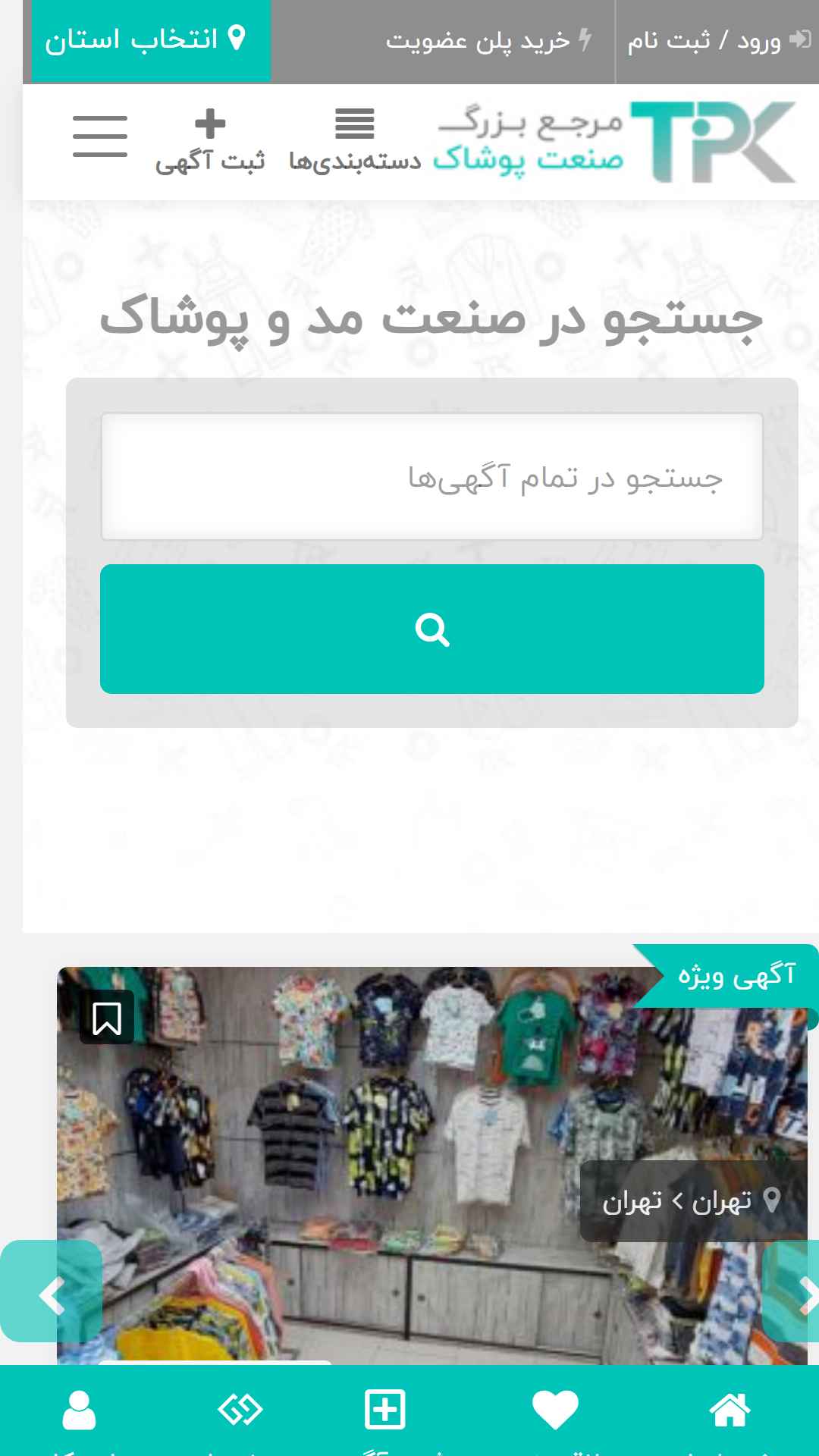The image size is (819, 1456).
Task: Open the profile person tab
Action: coord(79,1412)
